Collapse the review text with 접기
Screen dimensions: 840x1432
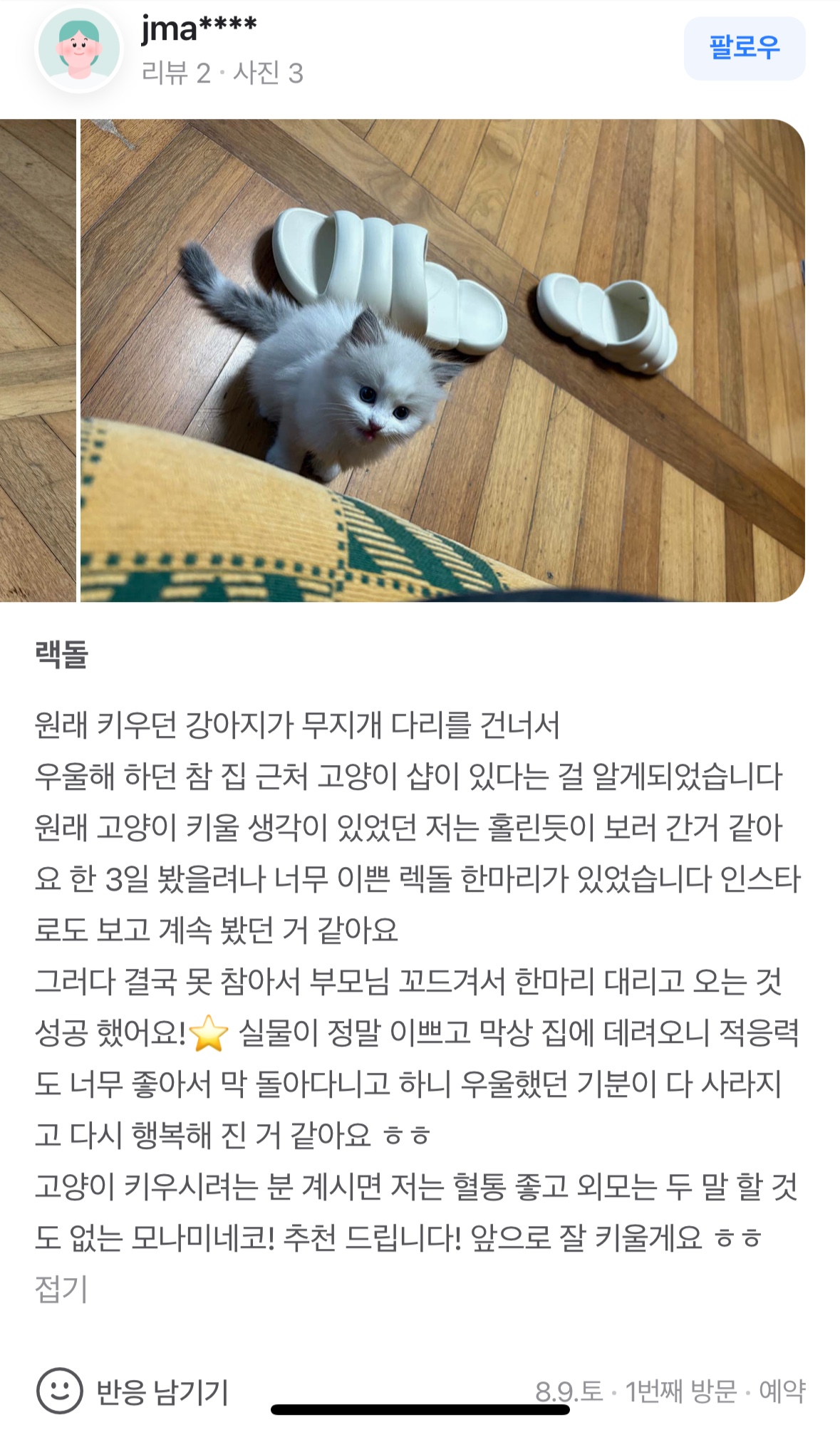[x=61, y=1288]
